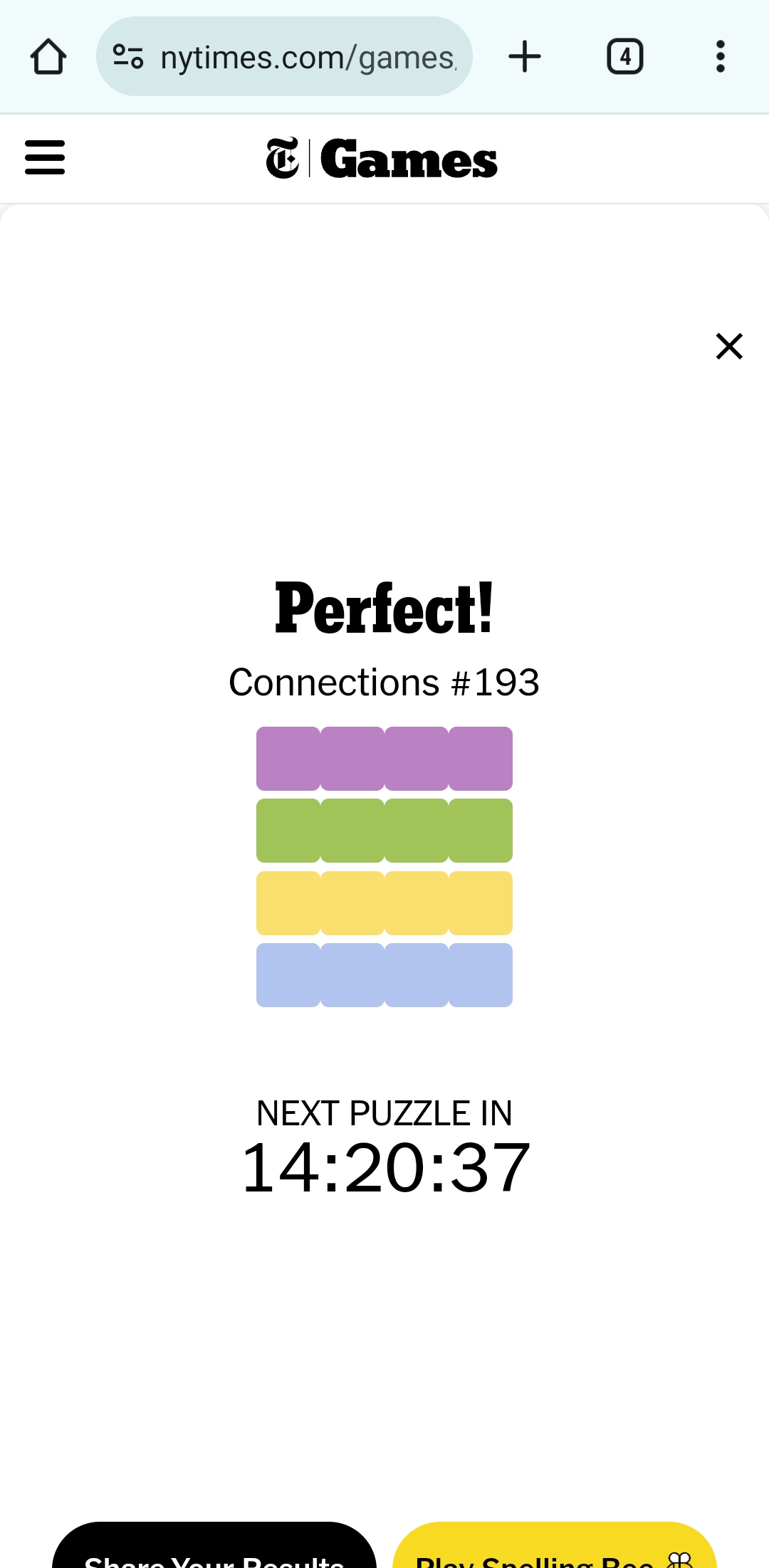The height and width of the screenshot is (1568, 769).
Task: Open the browser overflow menu
Action: 721,56
